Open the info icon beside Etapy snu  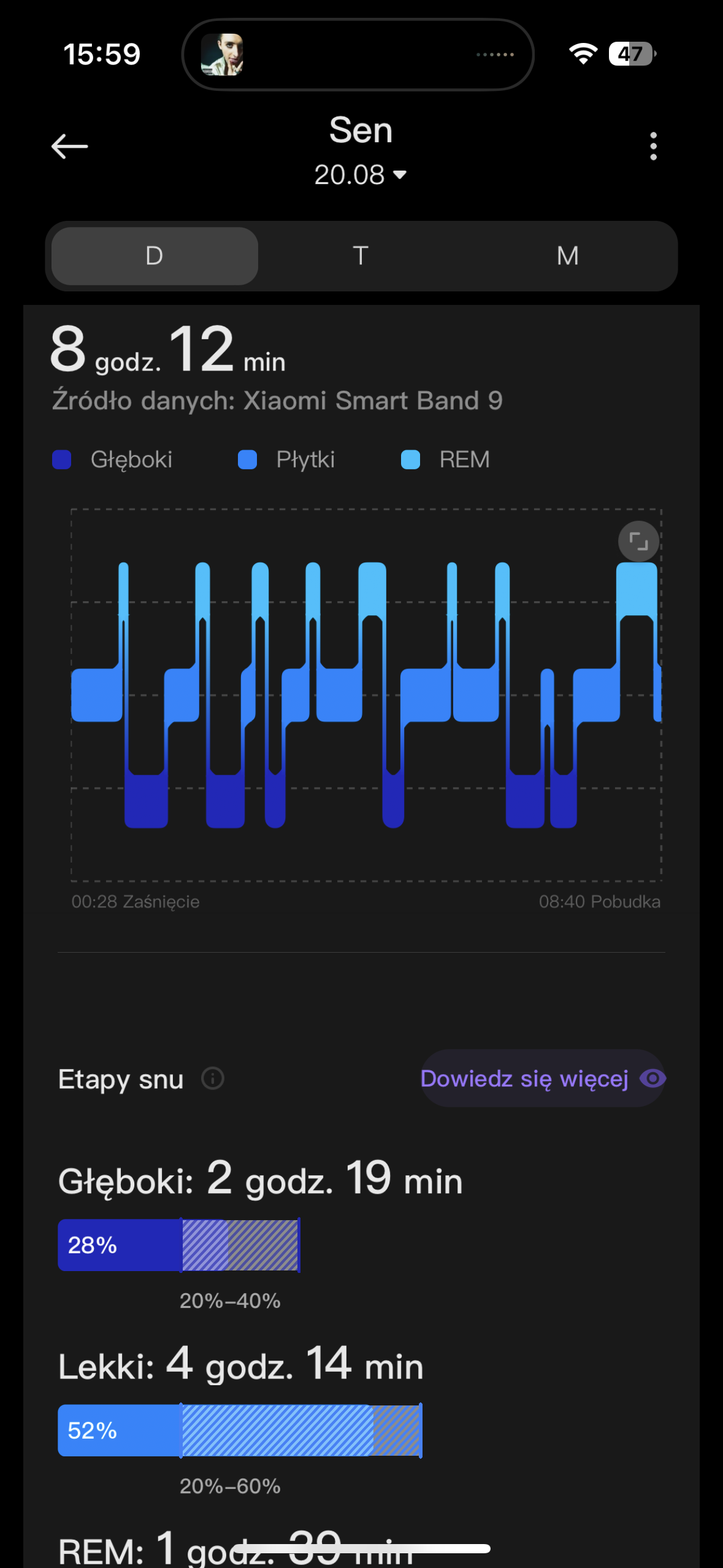[213, 1078]
